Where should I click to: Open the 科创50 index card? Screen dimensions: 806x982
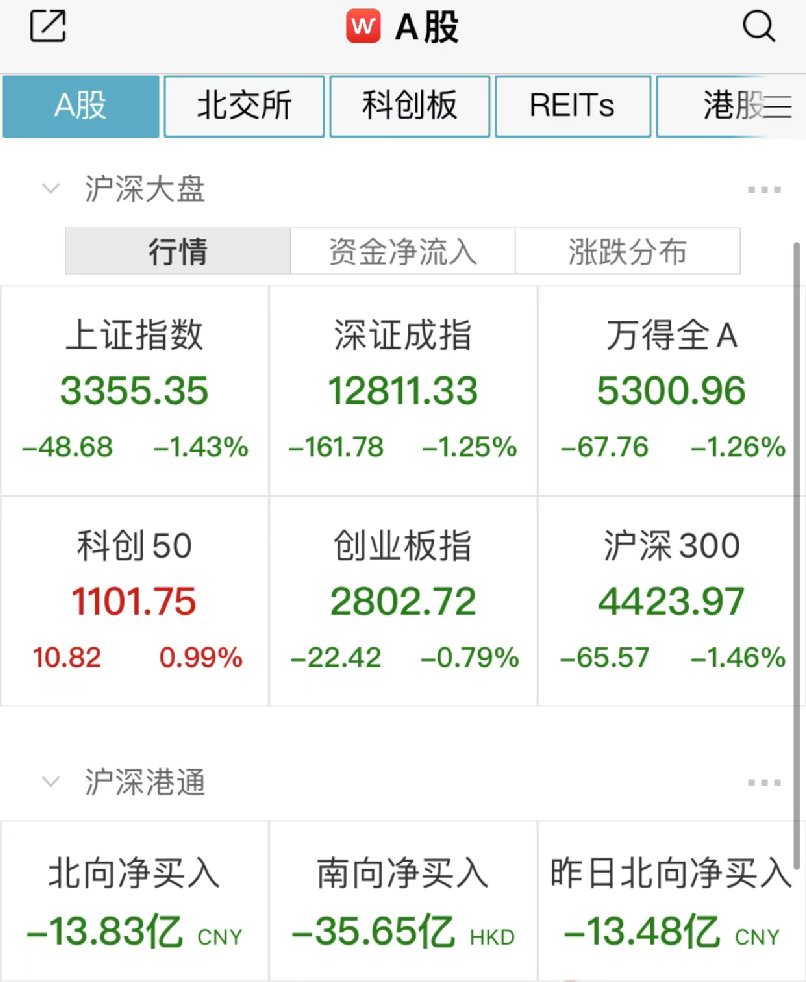135,601
